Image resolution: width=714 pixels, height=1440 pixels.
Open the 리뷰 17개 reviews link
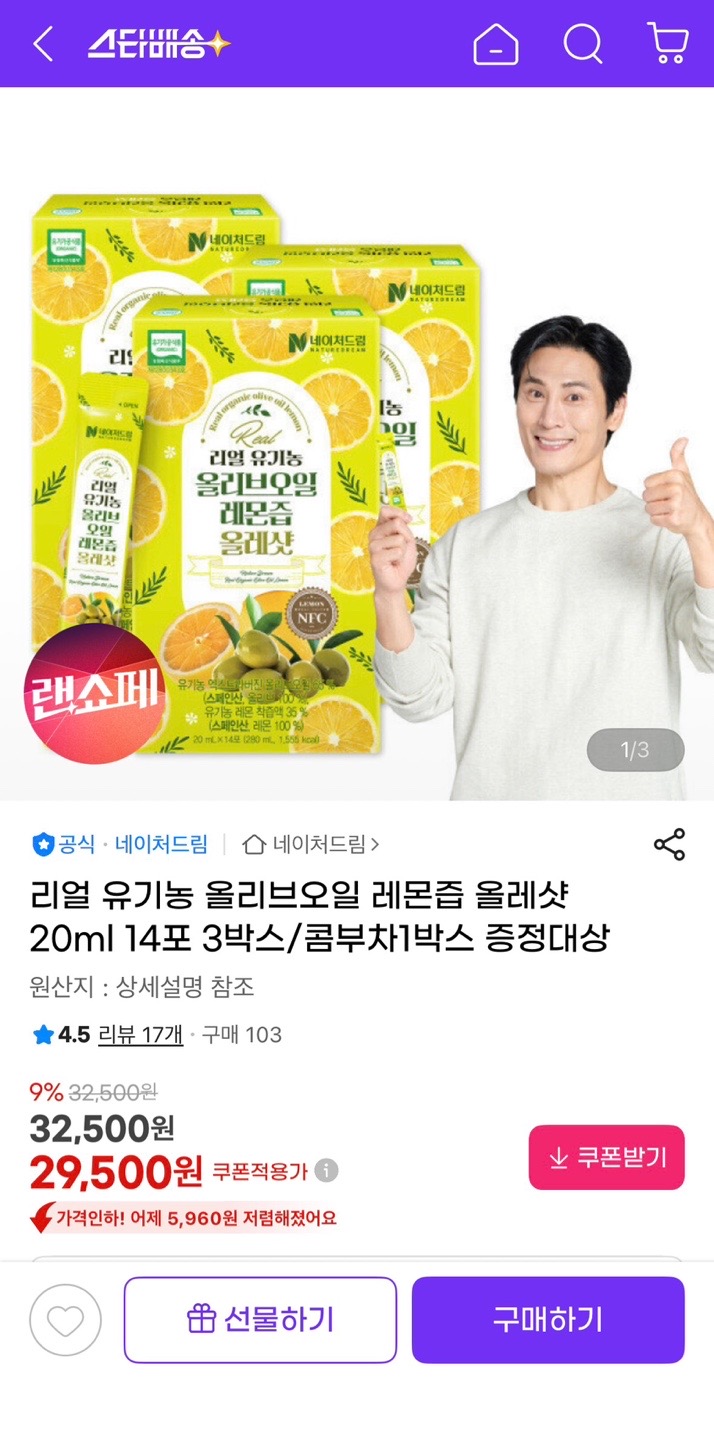[140, 1034]
